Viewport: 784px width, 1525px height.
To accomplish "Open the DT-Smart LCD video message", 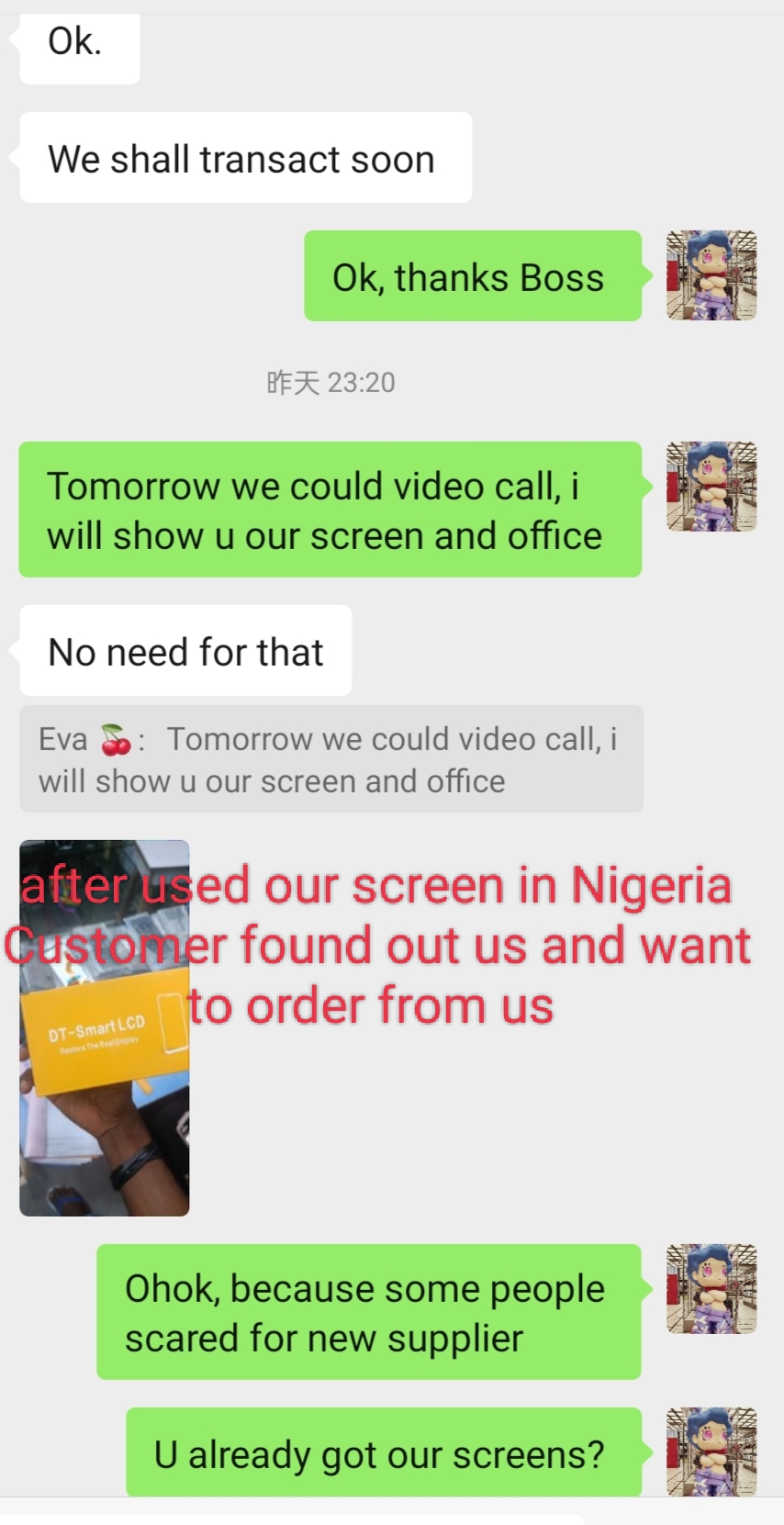I will tap(105, 1027).
